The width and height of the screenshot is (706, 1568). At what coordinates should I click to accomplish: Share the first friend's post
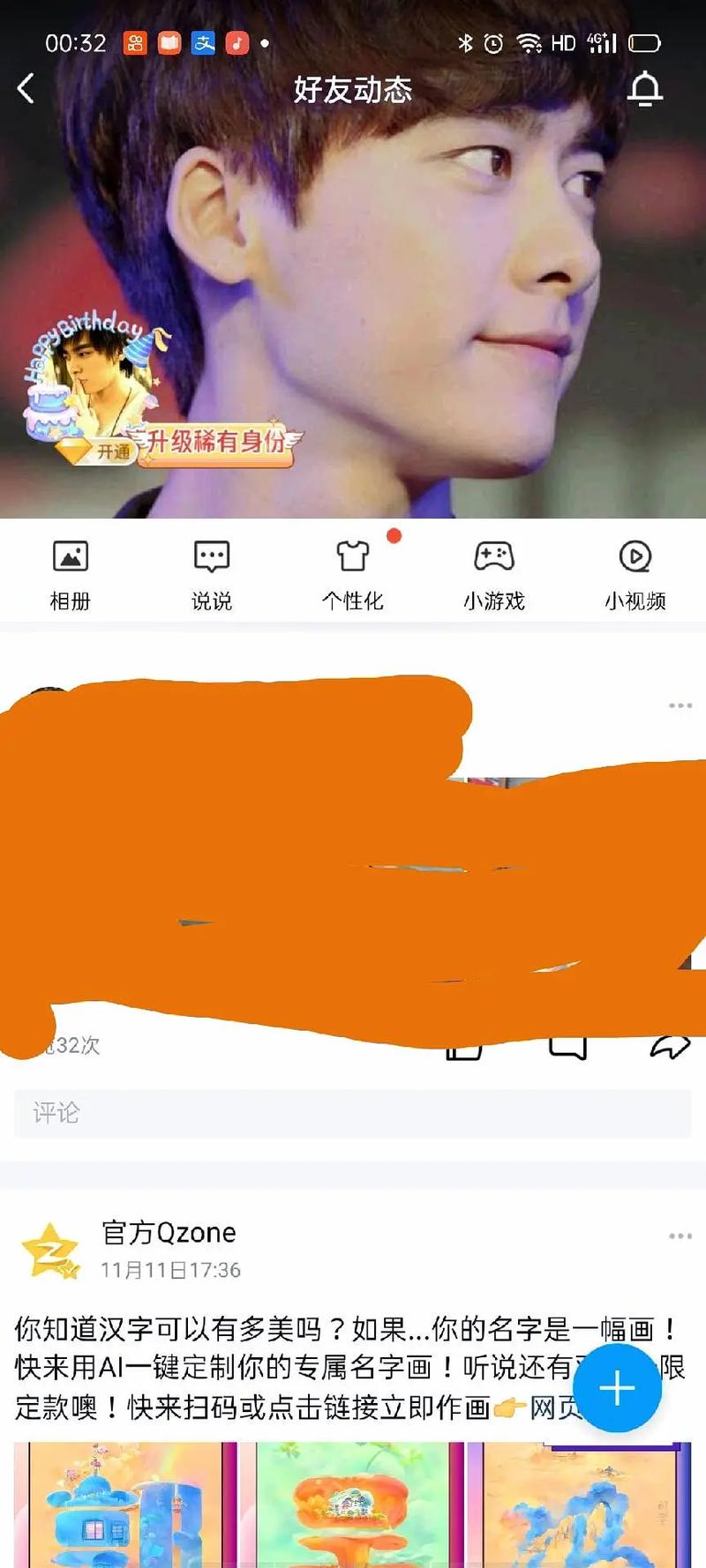click(x=671, y=1048)
